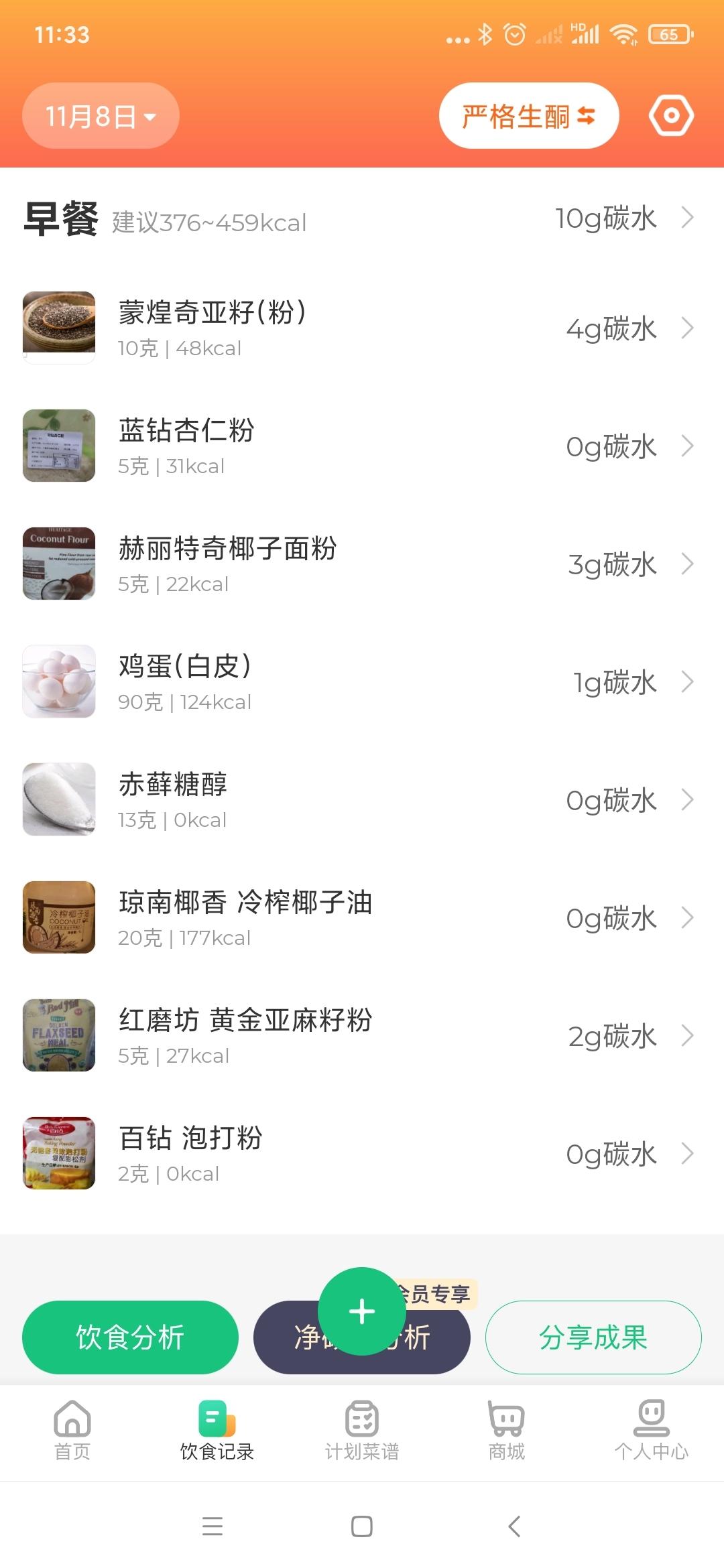Switch the recording date via 11月8日
Viewport: 724px width, 1568px height.
(x=101, y=115)
